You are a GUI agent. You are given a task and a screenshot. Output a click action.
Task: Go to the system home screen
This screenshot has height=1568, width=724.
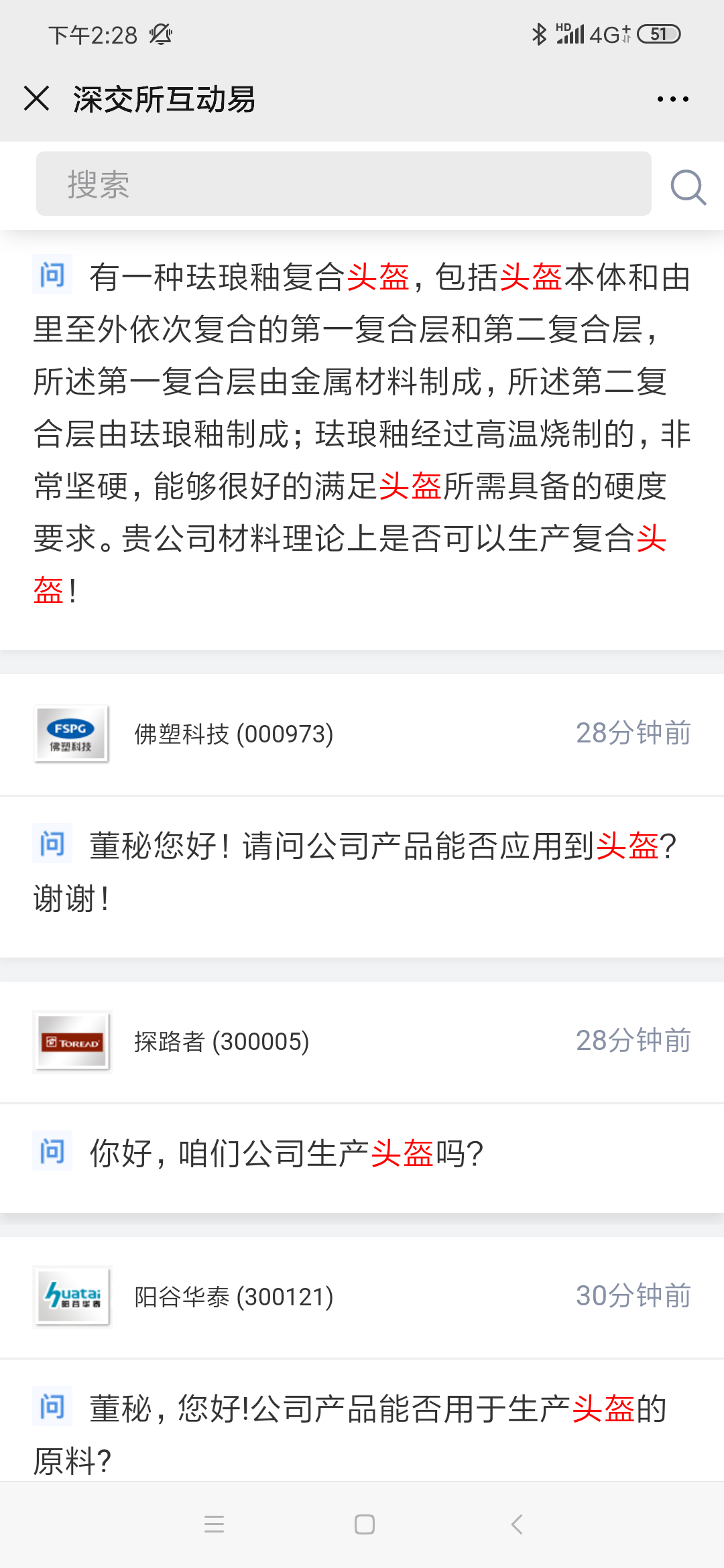[364, 1524]
